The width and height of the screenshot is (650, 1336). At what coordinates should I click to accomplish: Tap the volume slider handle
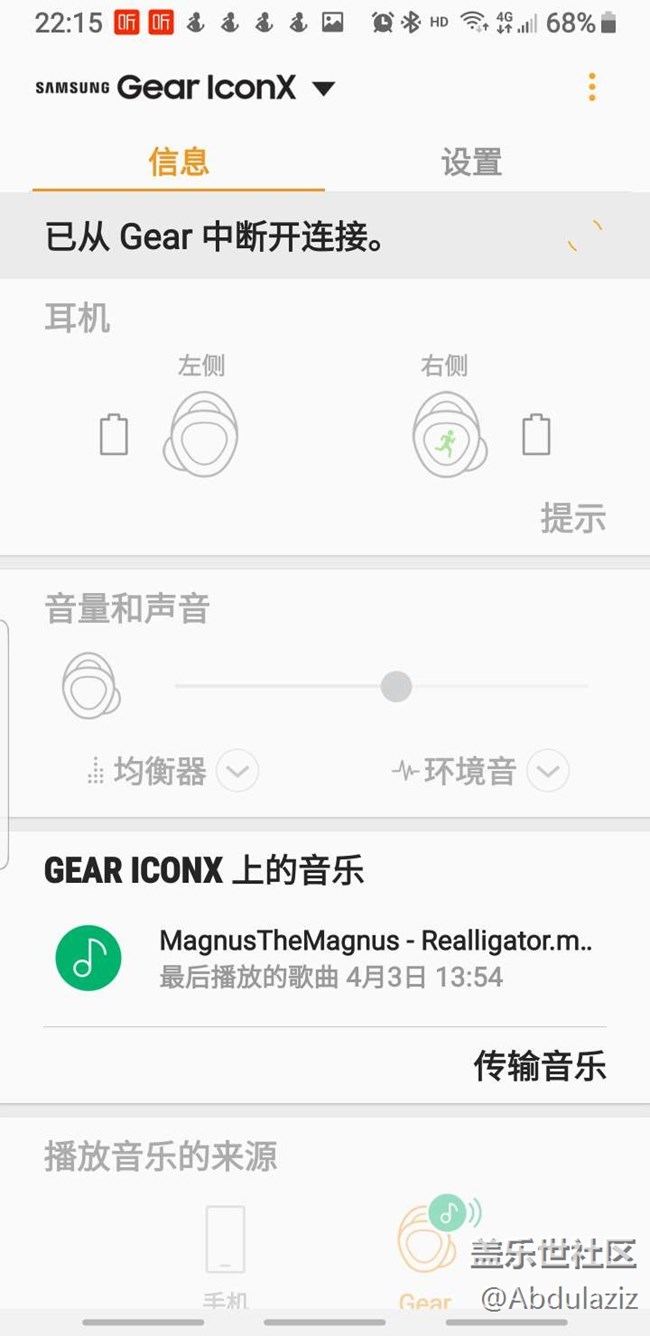tap(396, 687)
